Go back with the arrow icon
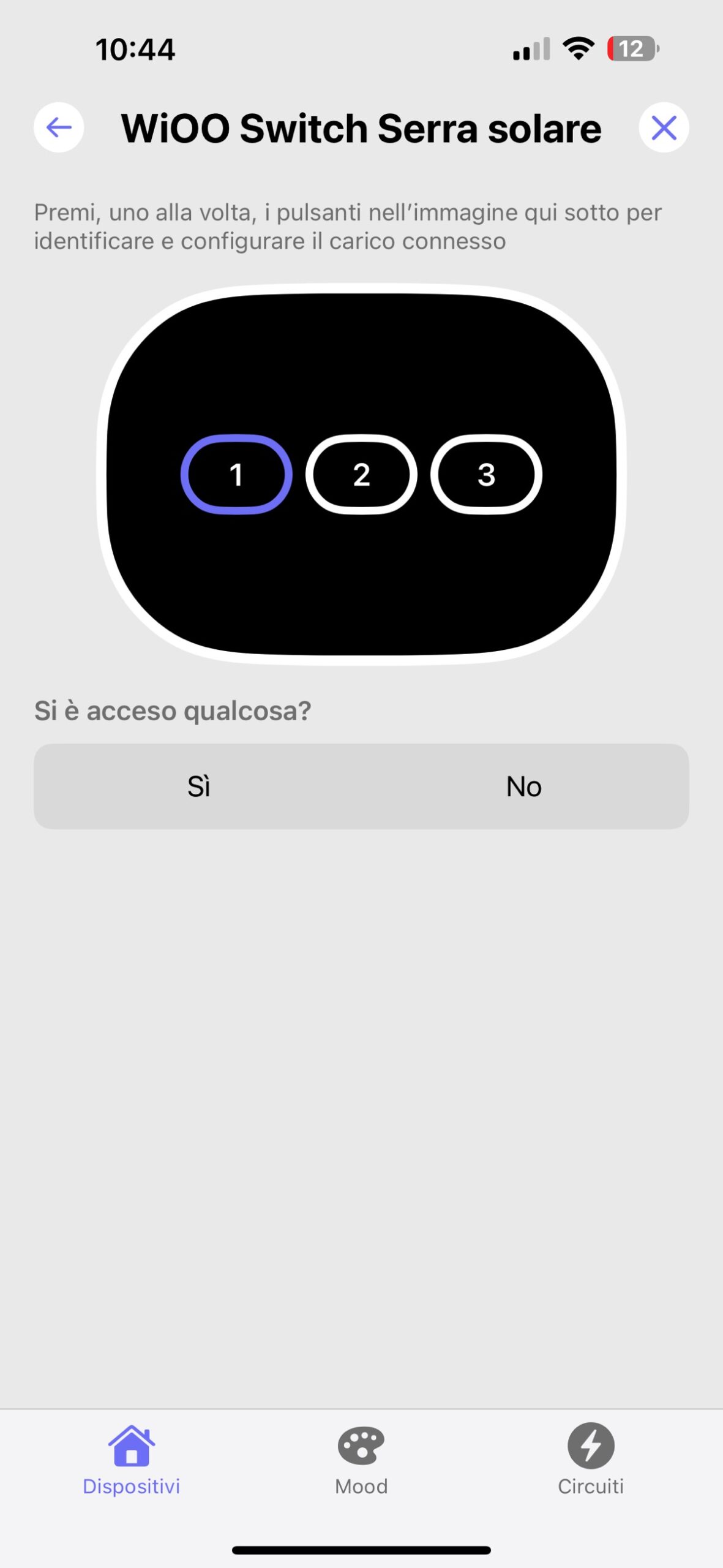This screenshot has width=723, height=1568. [x=59, y=127]
